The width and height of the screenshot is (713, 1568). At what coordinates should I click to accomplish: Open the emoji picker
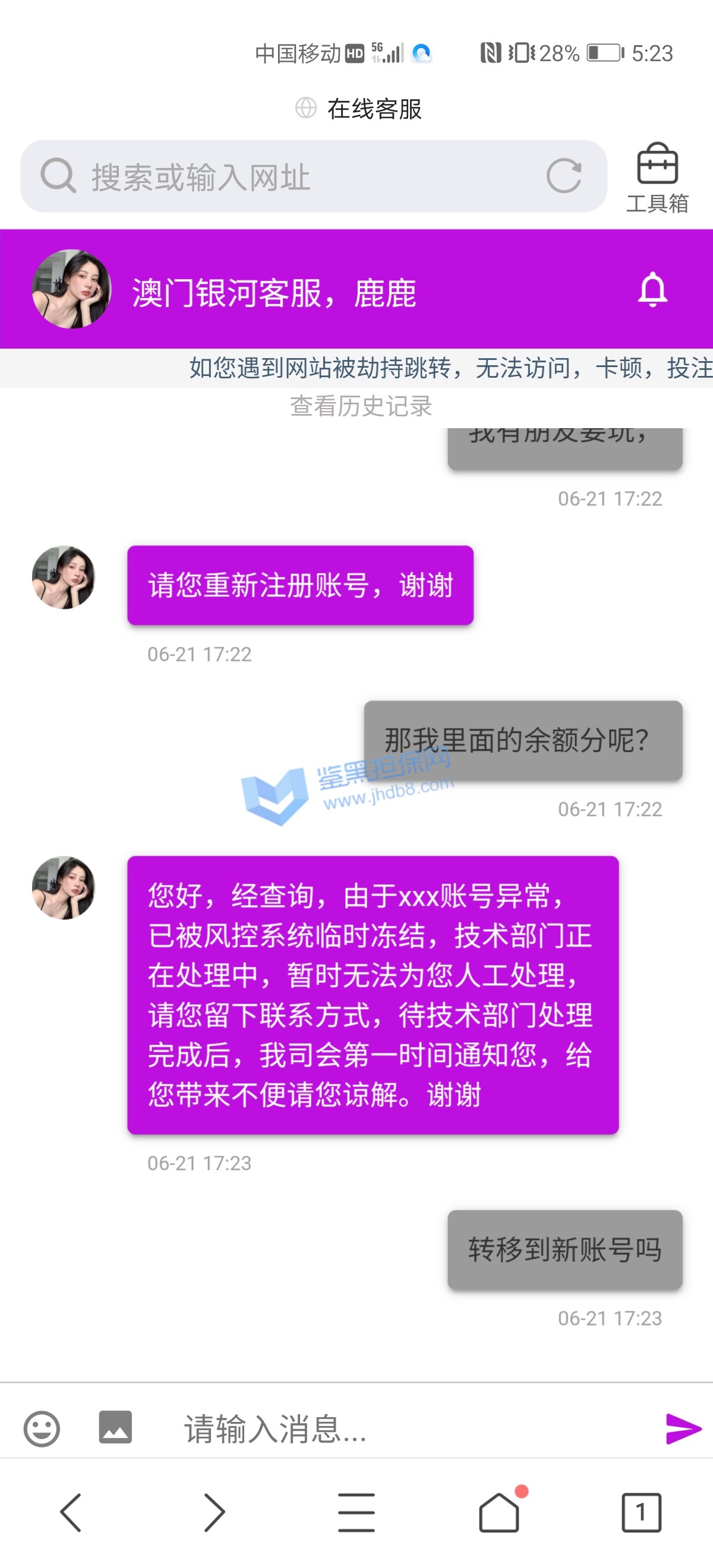click(42, 1428)
